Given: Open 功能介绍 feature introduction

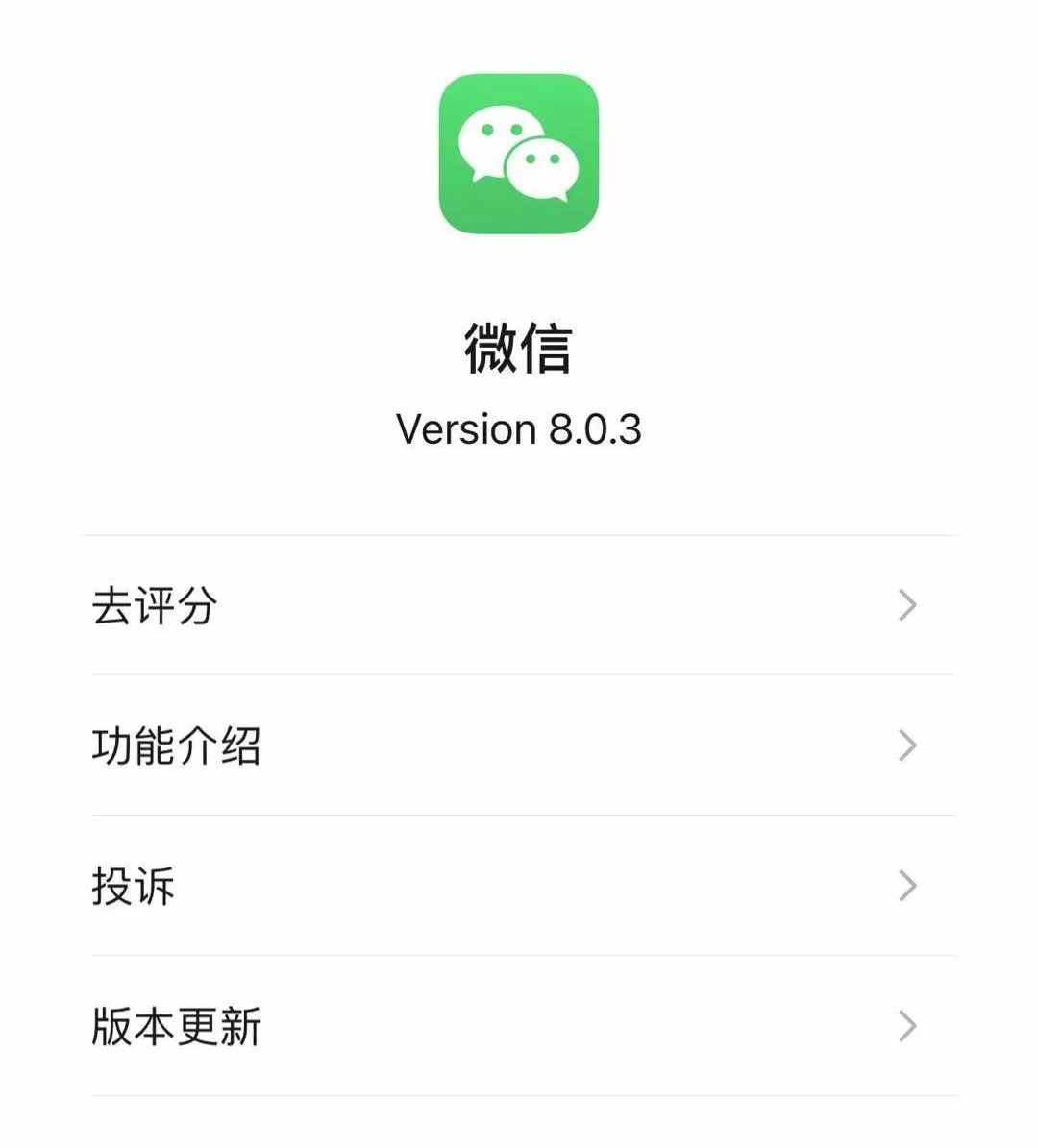Looking at the screenshot, I should 519,745.
